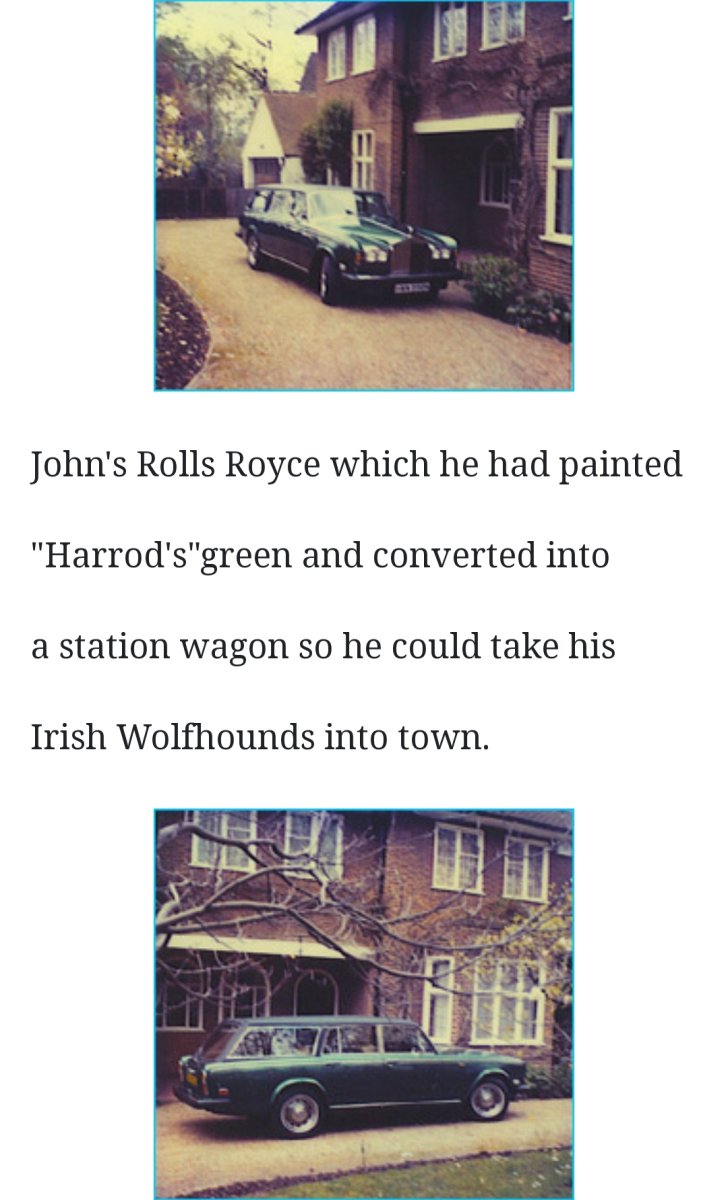The height and width of the screenshot is (1200, 728).
Task: Open the front-view Rolls Royce driveway photo
Action: click(x=363, y=195)
